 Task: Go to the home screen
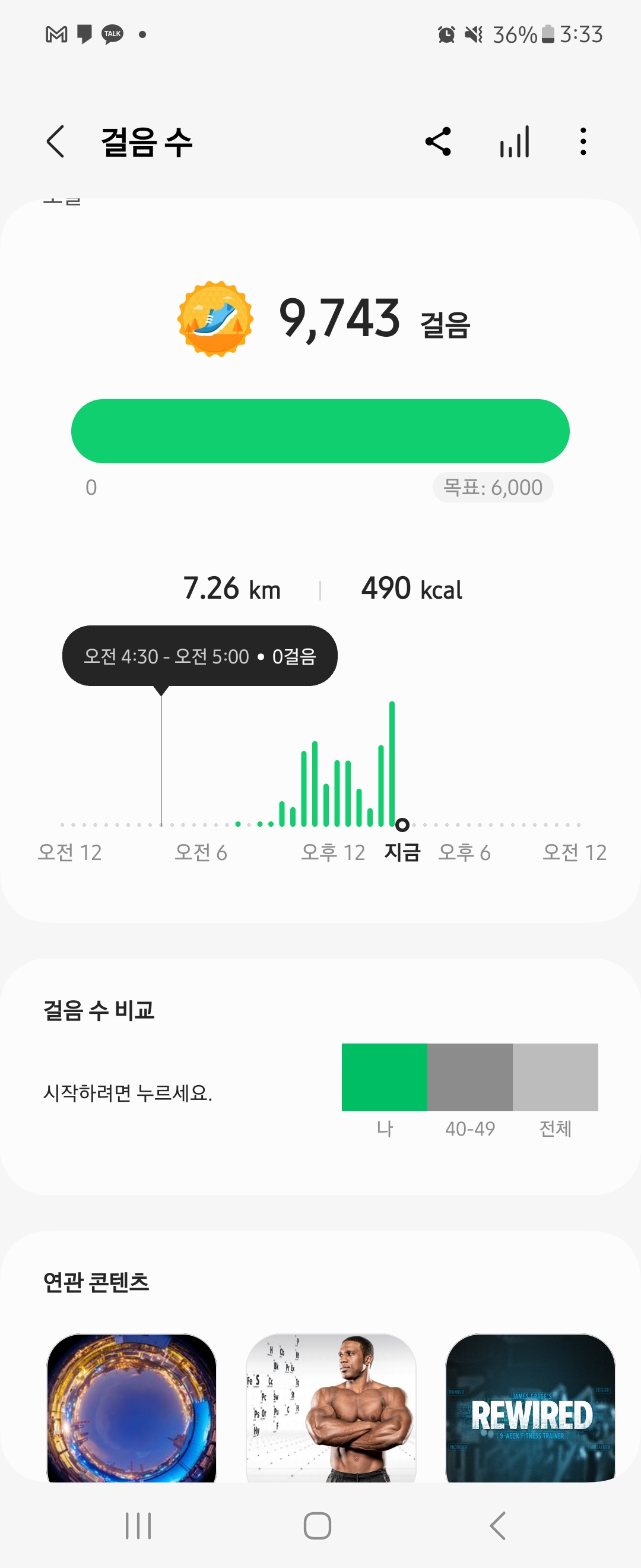[318, 1525]
